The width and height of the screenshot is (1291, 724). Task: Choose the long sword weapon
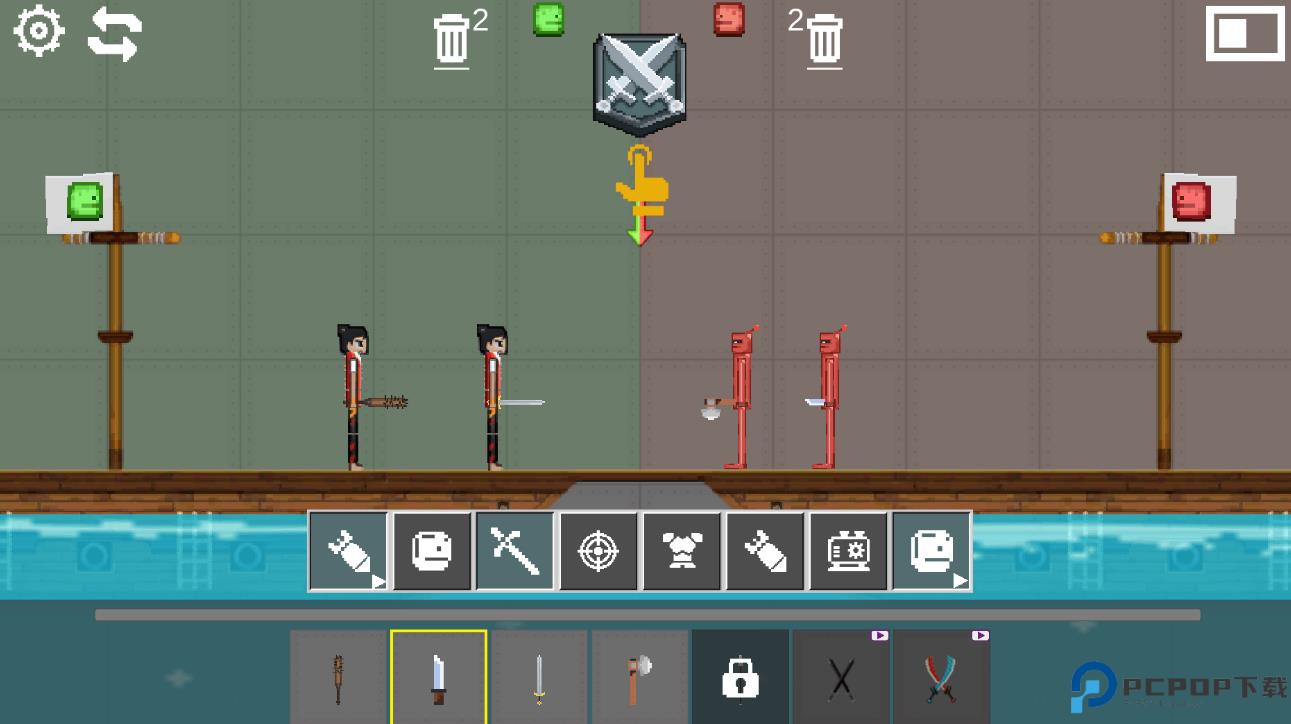[539, 677]
